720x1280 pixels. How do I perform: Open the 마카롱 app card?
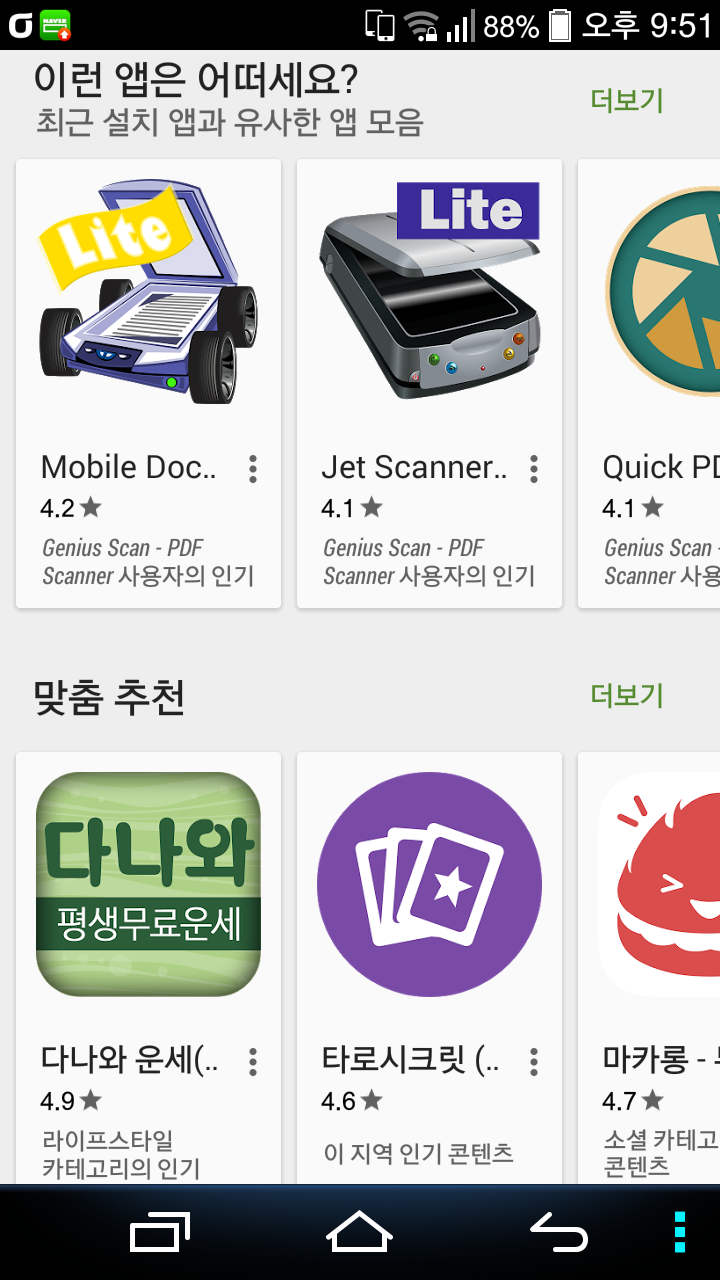pyautogui.click(x=649, y=968)
